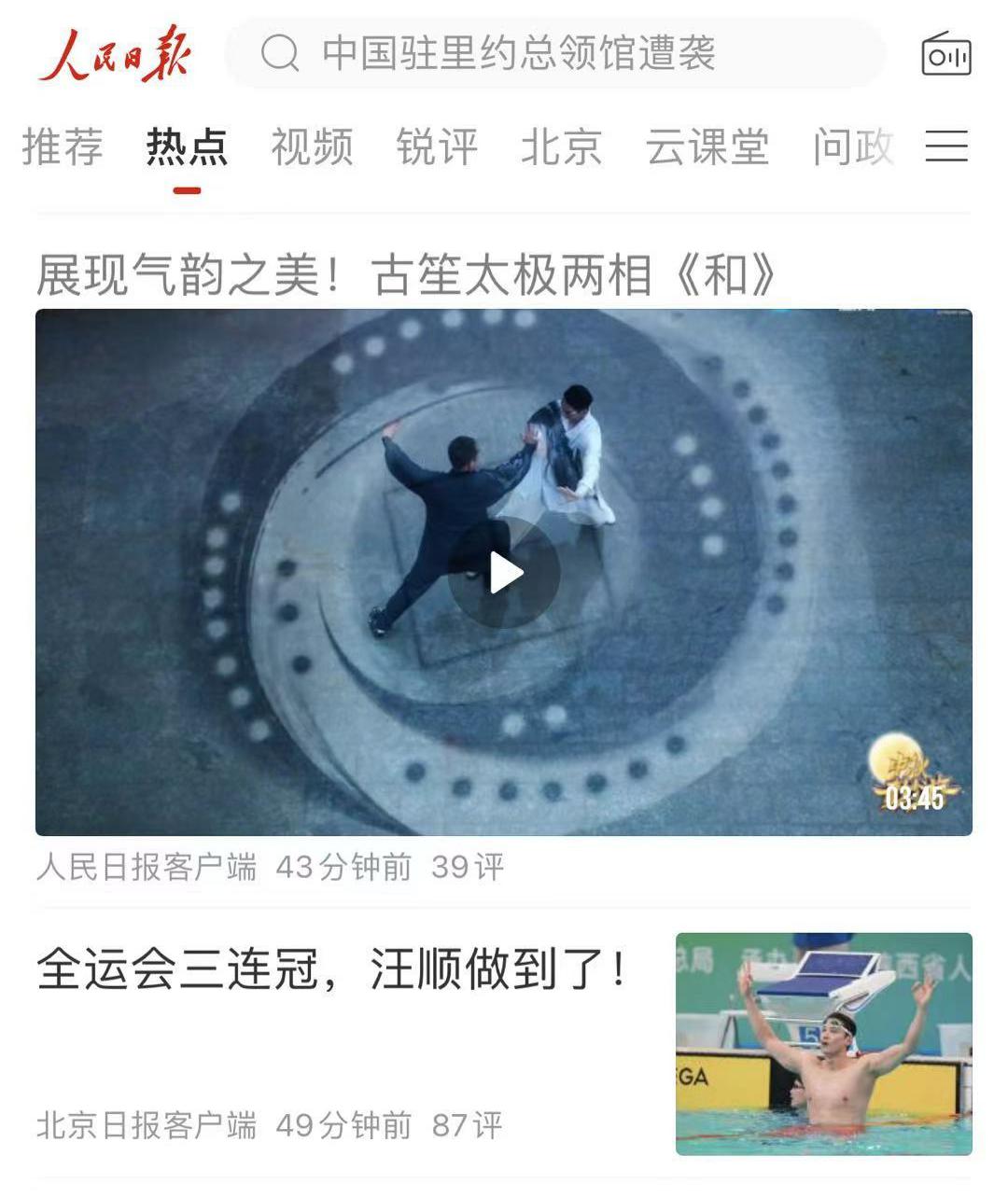Switch to the 问政 tab
The image size is (1008, 1198).
click(x=852, y=147)
